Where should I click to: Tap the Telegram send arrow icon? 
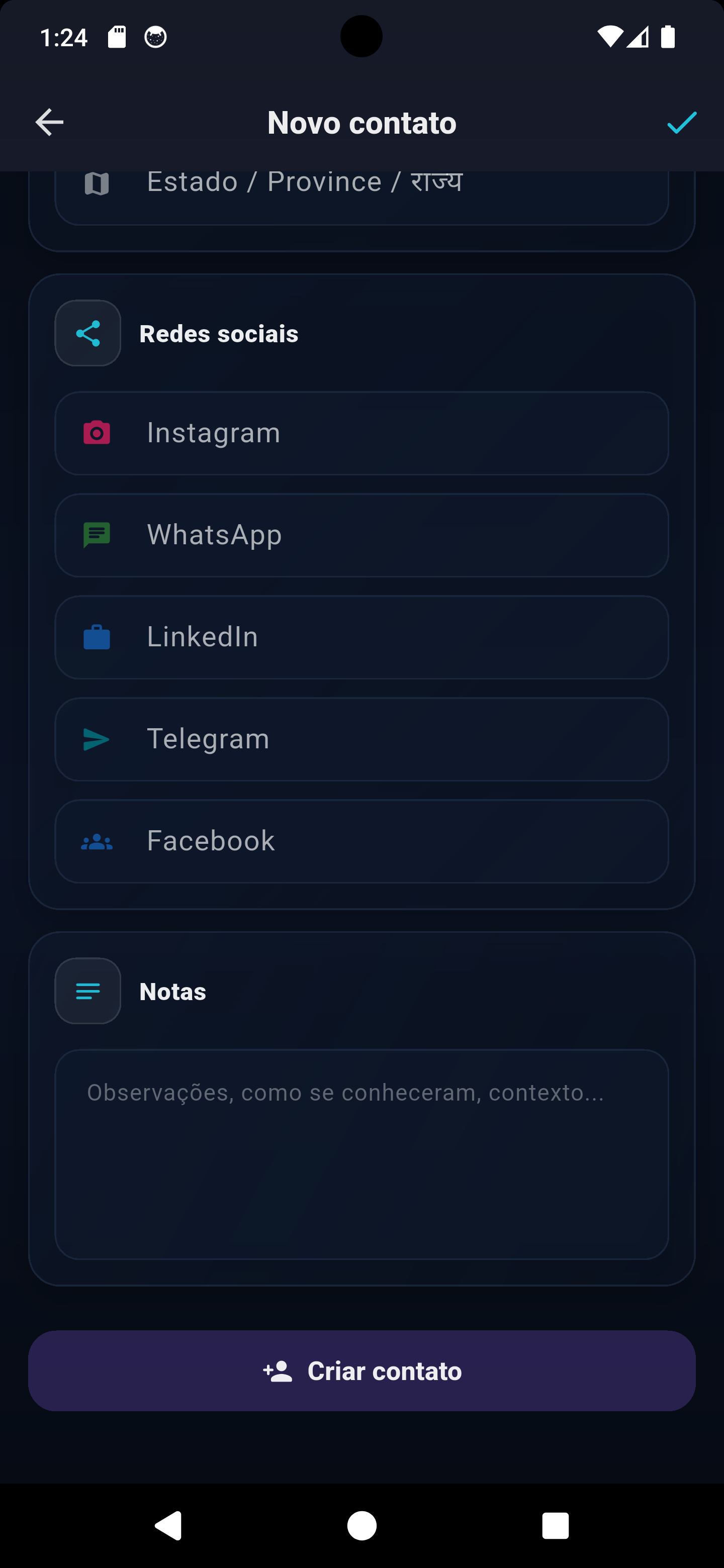click(96, 738)
